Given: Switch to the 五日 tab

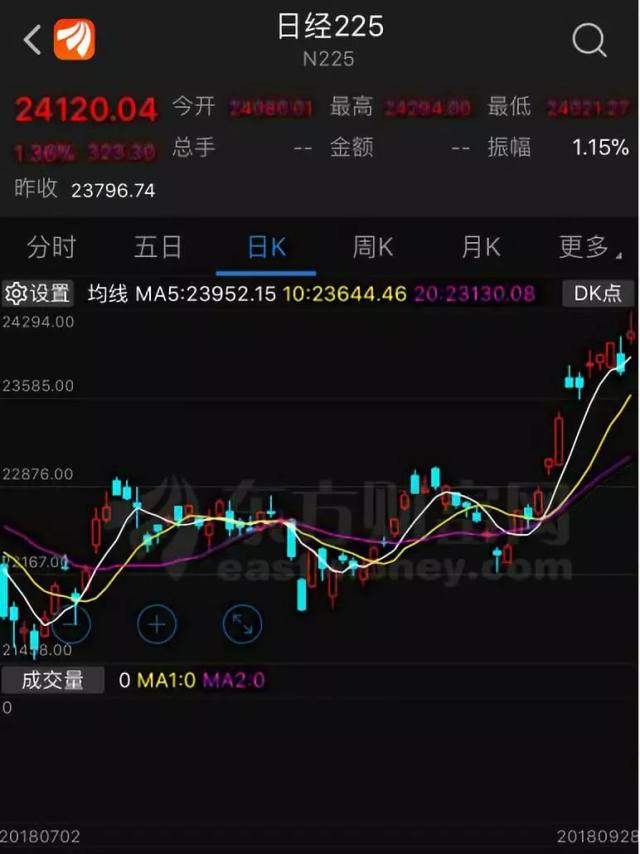Looking at the screenshot, I should coord(158,247).
